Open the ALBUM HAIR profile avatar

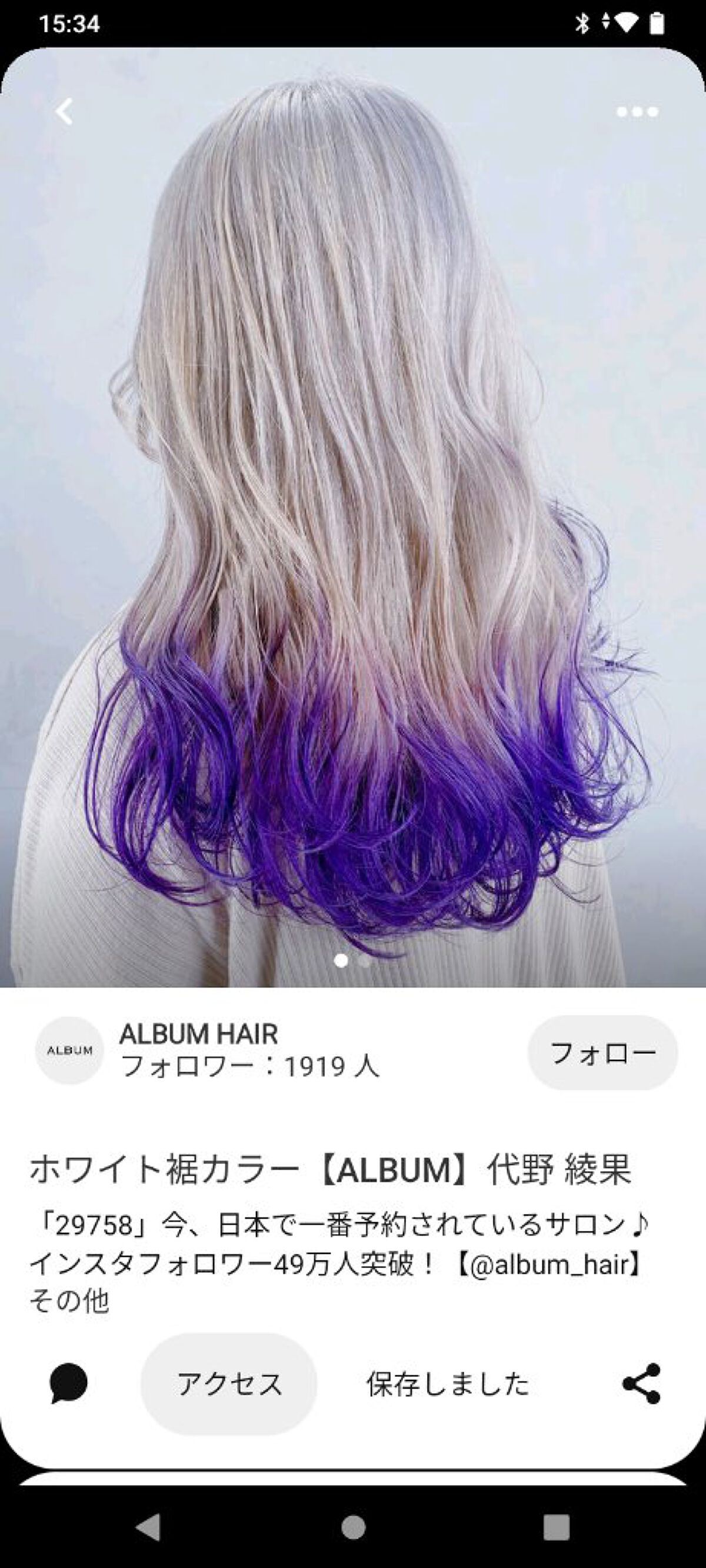point(69,1050)
